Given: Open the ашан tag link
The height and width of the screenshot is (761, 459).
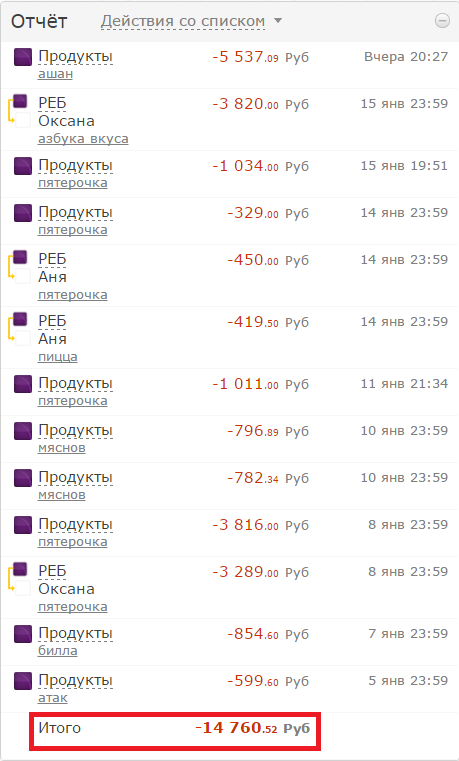Looking at the screenshot, I should click(55, 74).
